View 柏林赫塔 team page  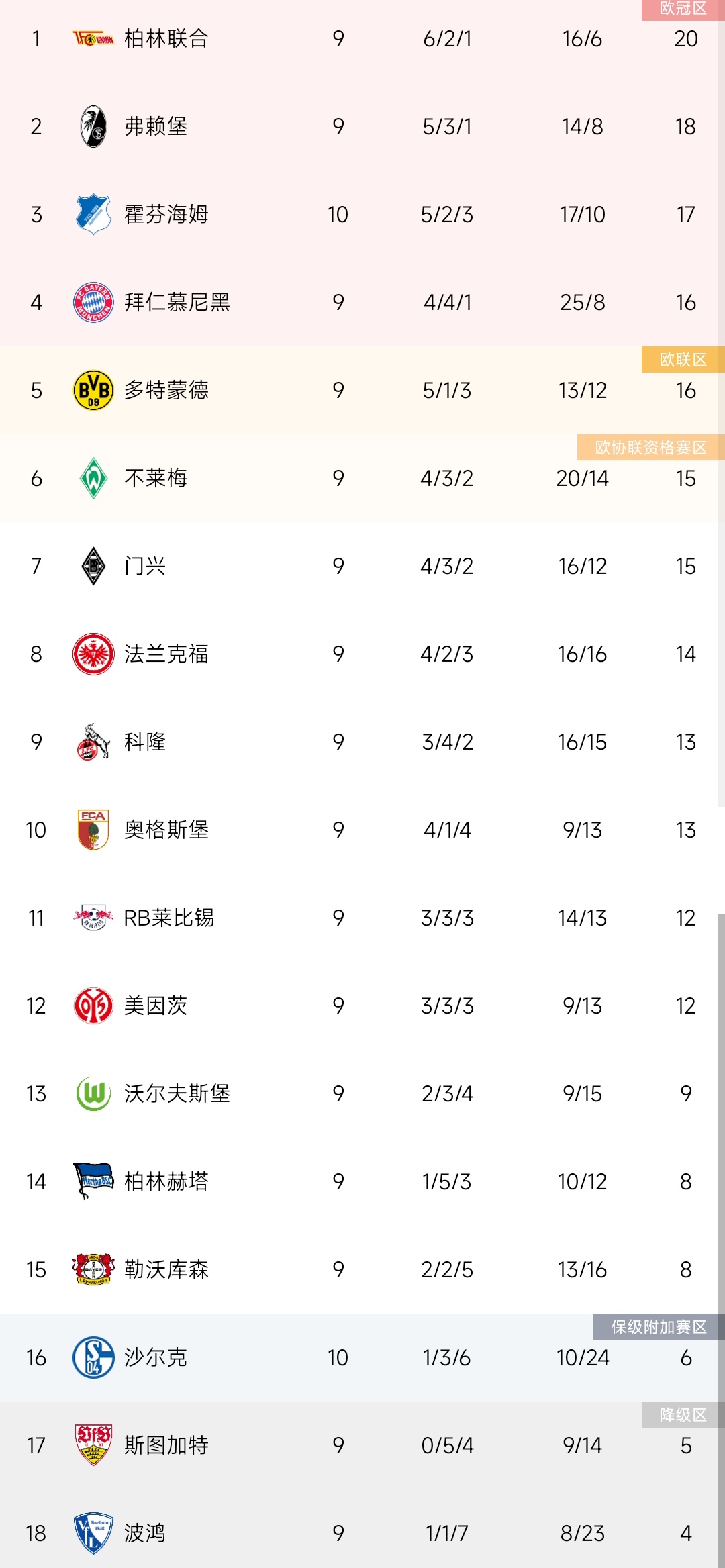tap(362, 1181)
